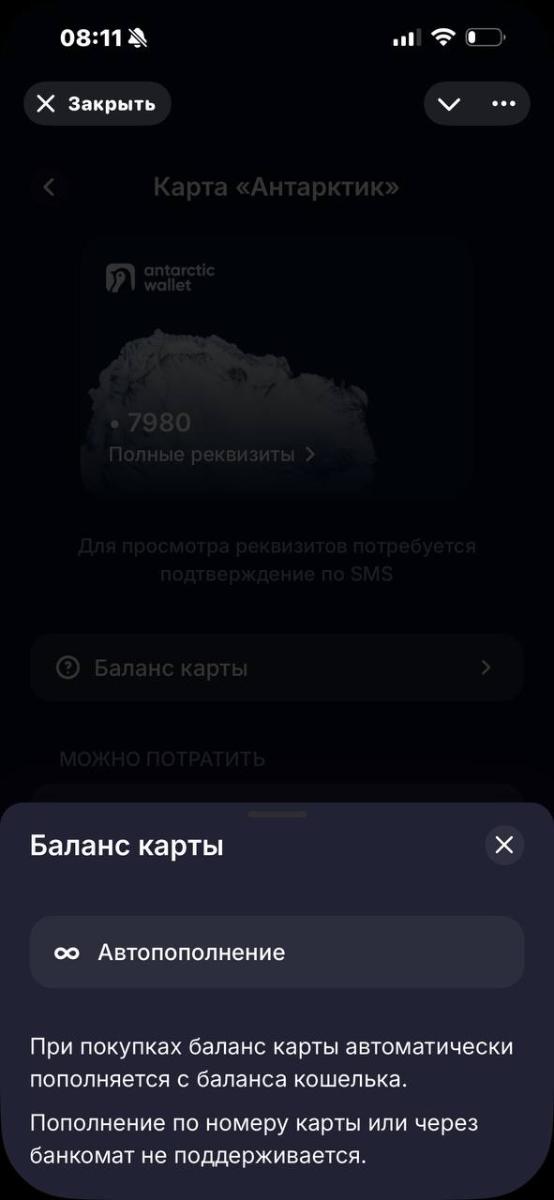Tap the Закрыть button
The height and width of the screenshot is (1200, 554).
(97, 104)
